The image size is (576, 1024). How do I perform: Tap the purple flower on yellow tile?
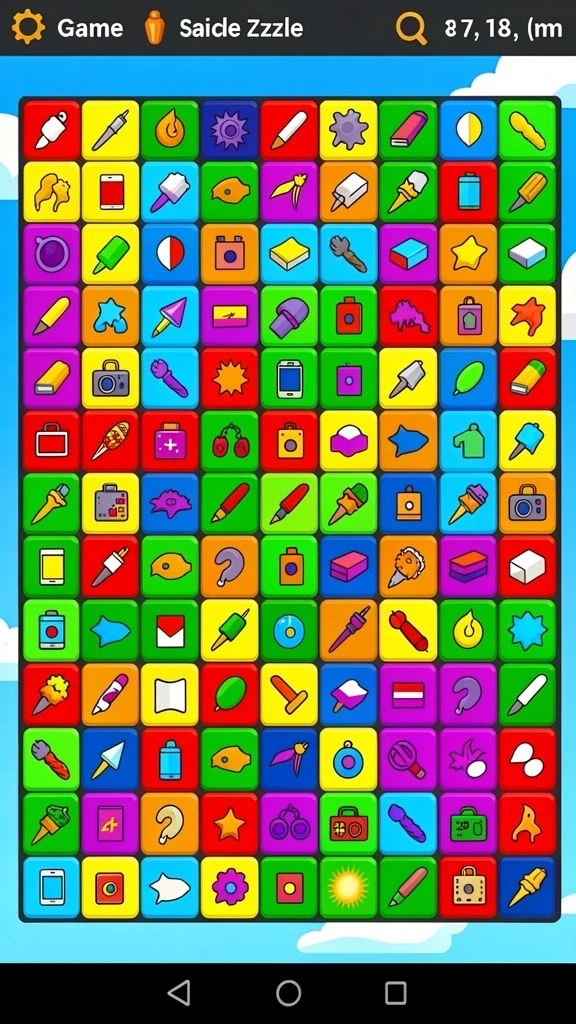tap(230, 888)
